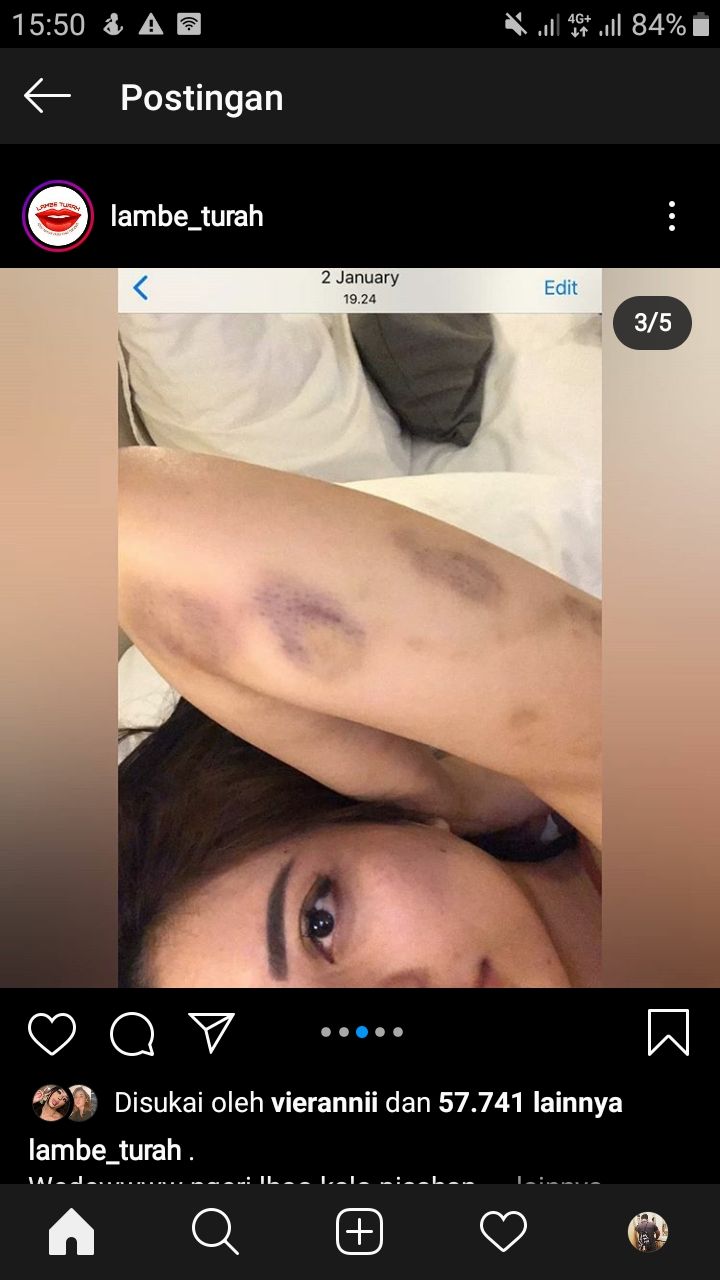
Task: Create a new post with the plus tab
Action: (360, 1232)
